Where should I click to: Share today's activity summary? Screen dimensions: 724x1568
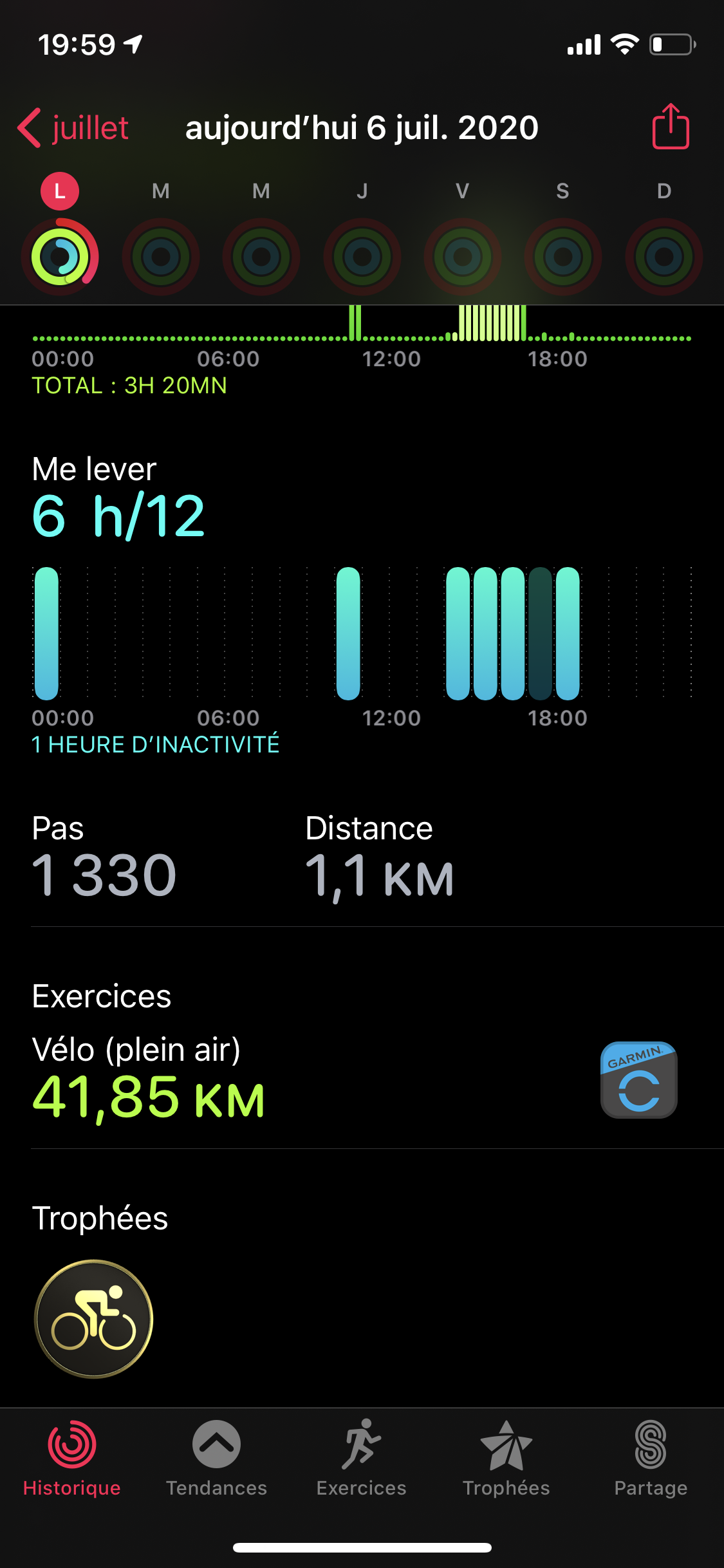click(x=670, y=127)
